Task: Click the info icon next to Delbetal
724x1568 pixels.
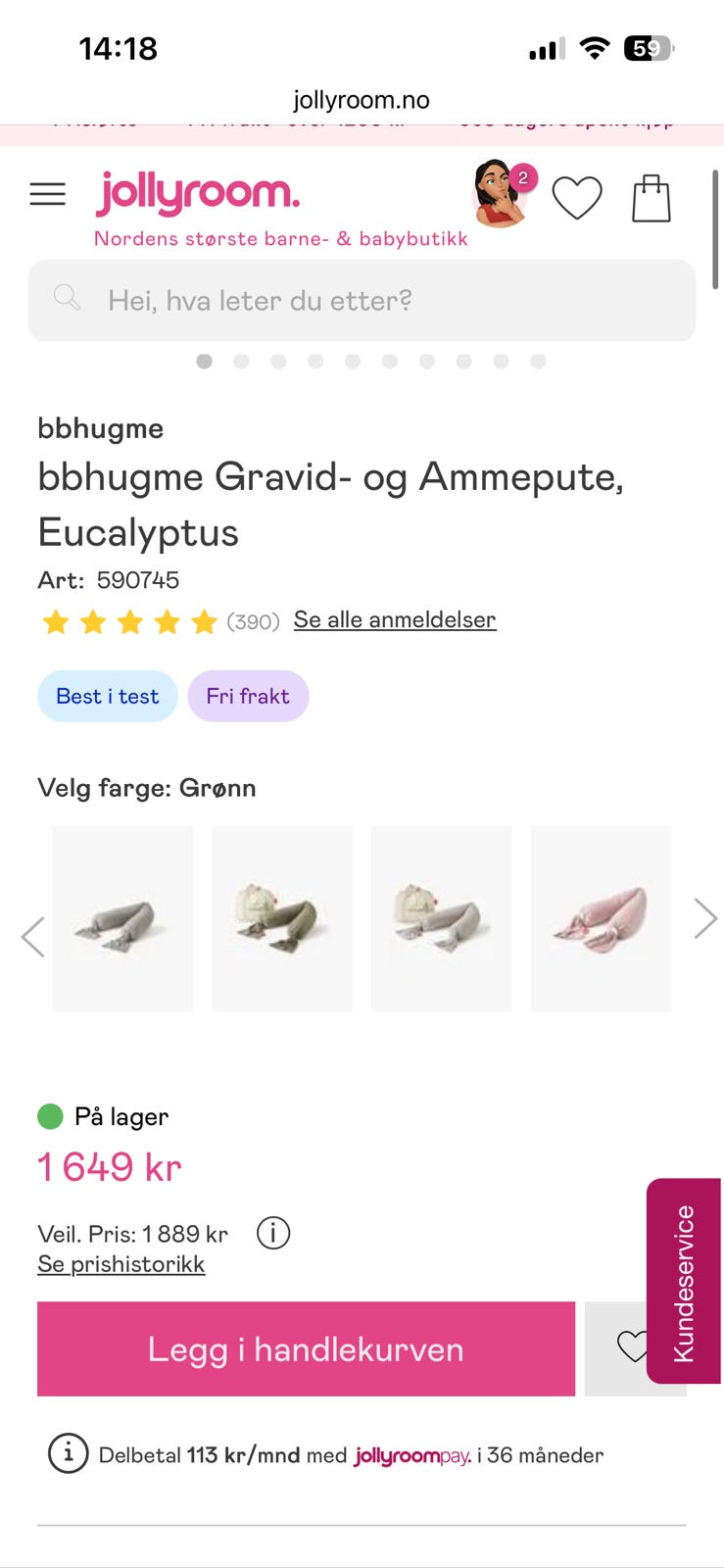Action: click(x=67, y=1455)
